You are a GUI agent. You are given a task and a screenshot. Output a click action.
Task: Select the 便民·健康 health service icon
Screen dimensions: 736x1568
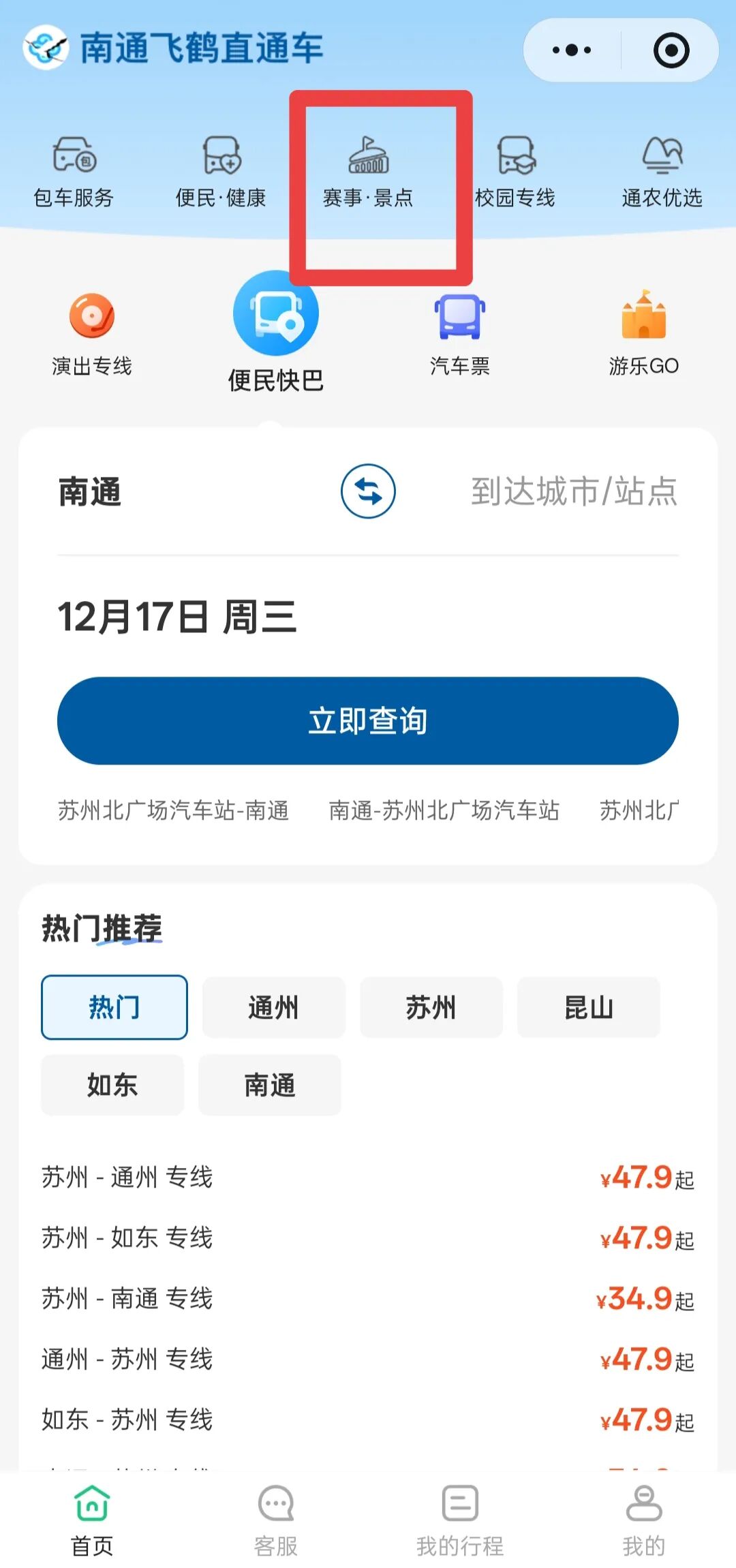[x=221, y=167]
